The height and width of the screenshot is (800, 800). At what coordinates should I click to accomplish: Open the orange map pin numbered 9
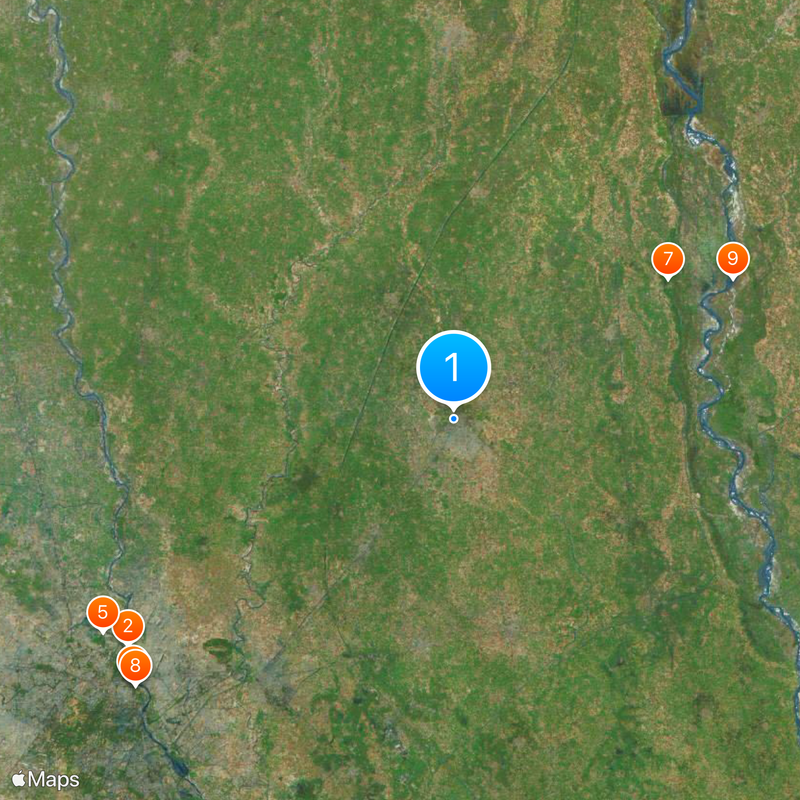click(732, 259)
